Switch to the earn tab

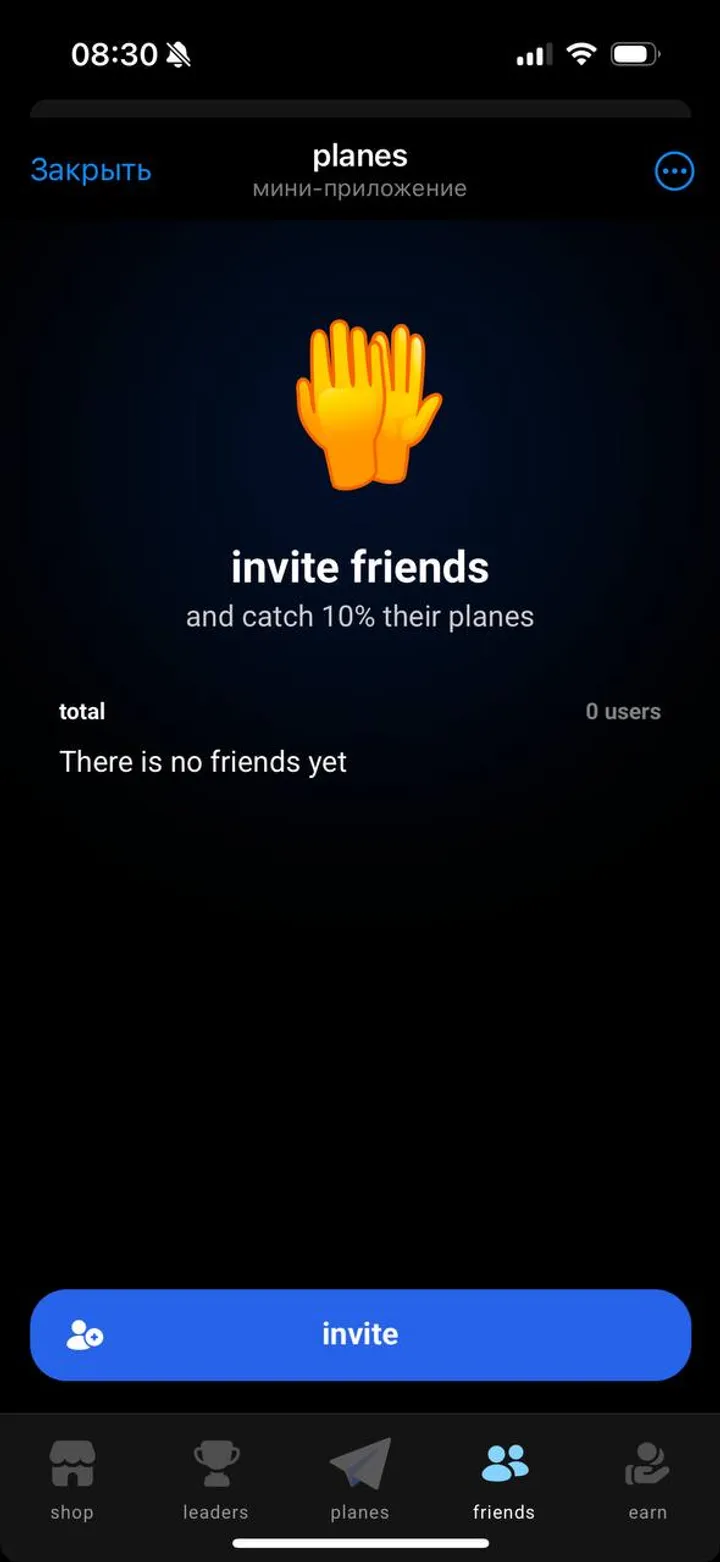[x=647, y=1480]
